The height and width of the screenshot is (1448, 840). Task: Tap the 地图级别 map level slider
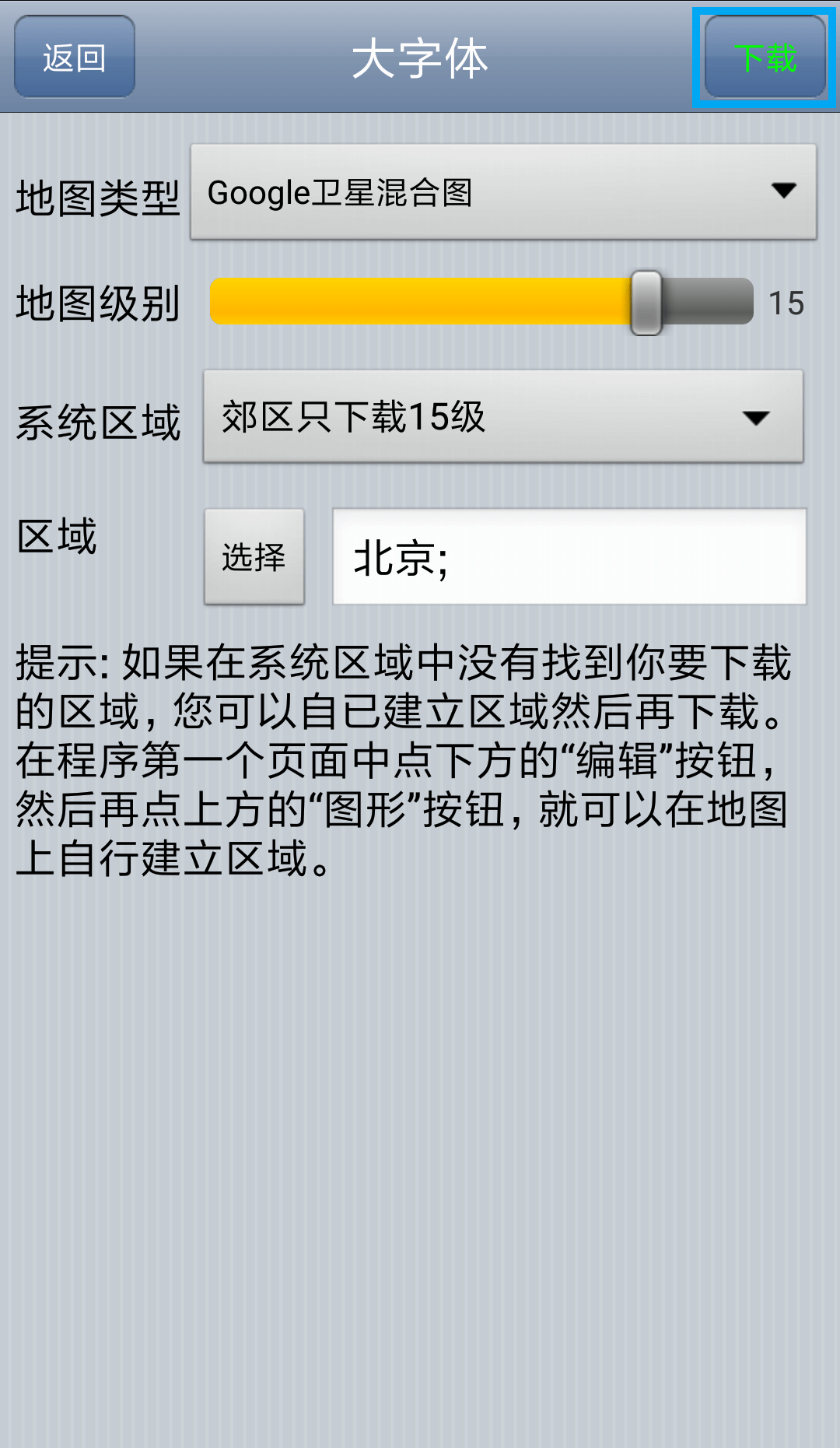pos(481,302)
